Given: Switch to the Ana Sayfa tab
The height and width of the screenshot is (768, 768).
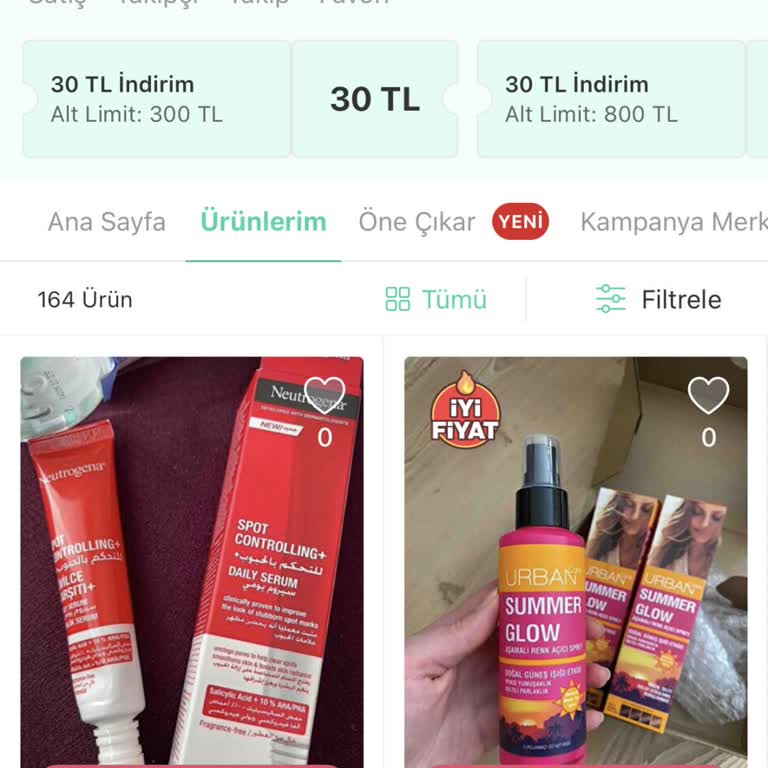Looking at the screenshot, I should (107, 222).
